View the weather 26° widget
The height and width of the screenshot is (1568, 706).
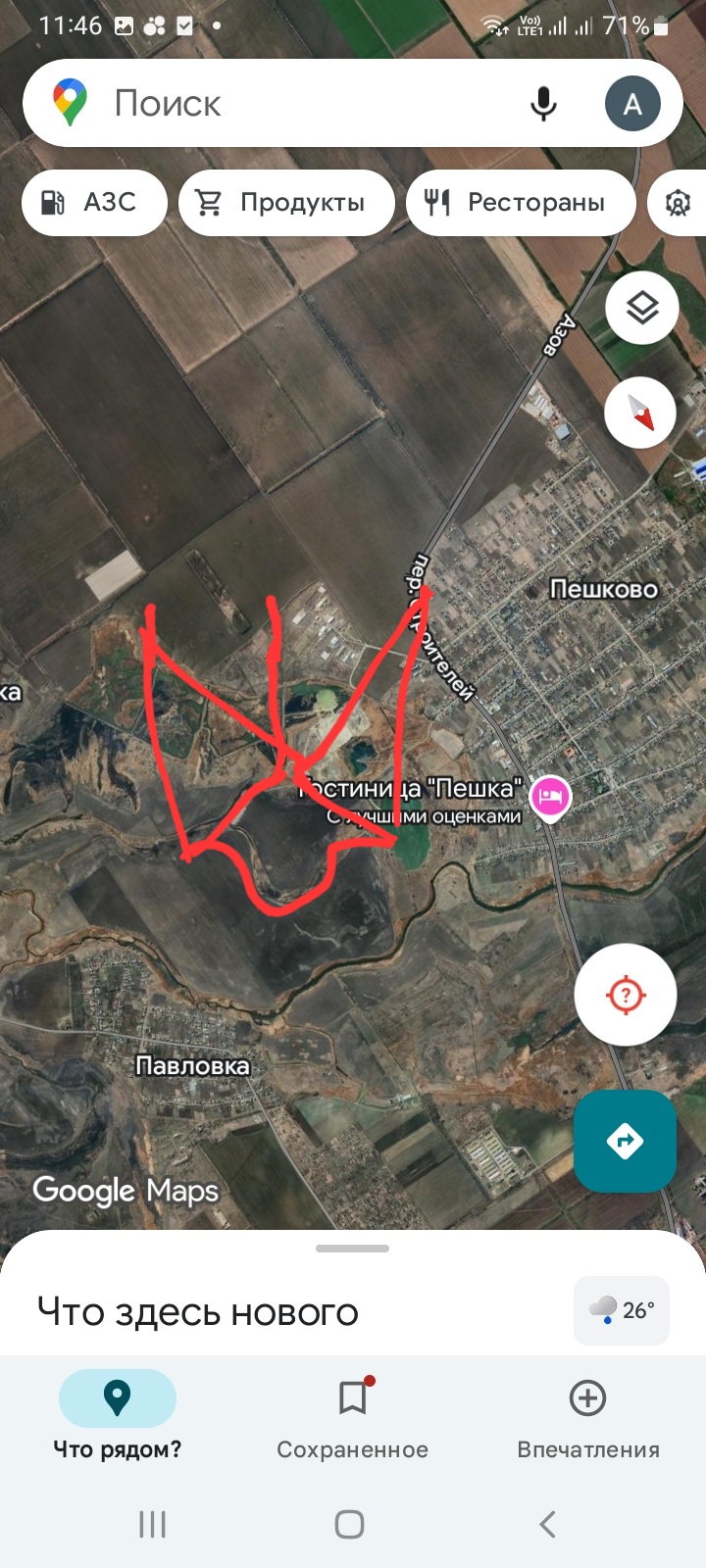[x=622, y=1309]
